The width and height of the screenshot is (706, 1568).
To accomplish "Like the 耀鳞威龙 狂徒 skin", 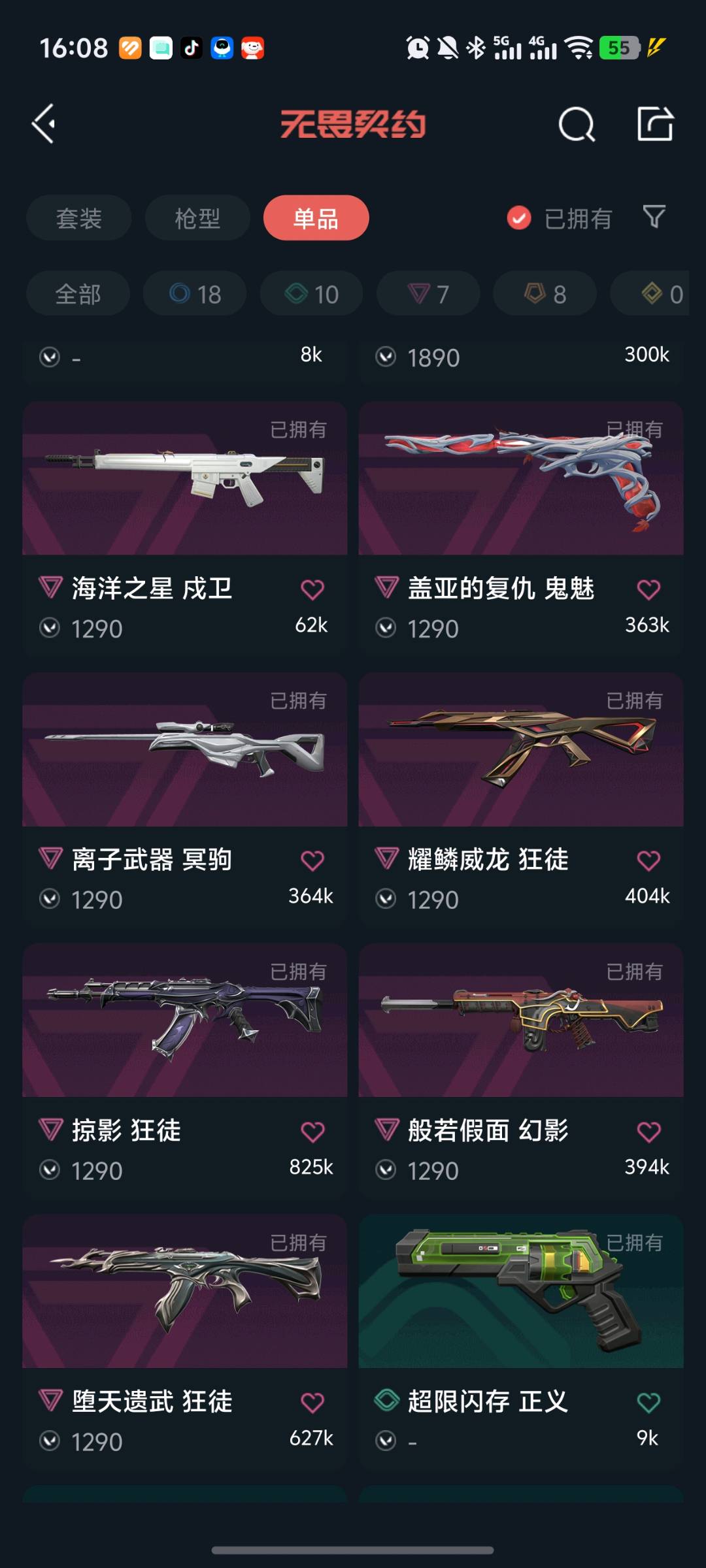I will (648, 860).
